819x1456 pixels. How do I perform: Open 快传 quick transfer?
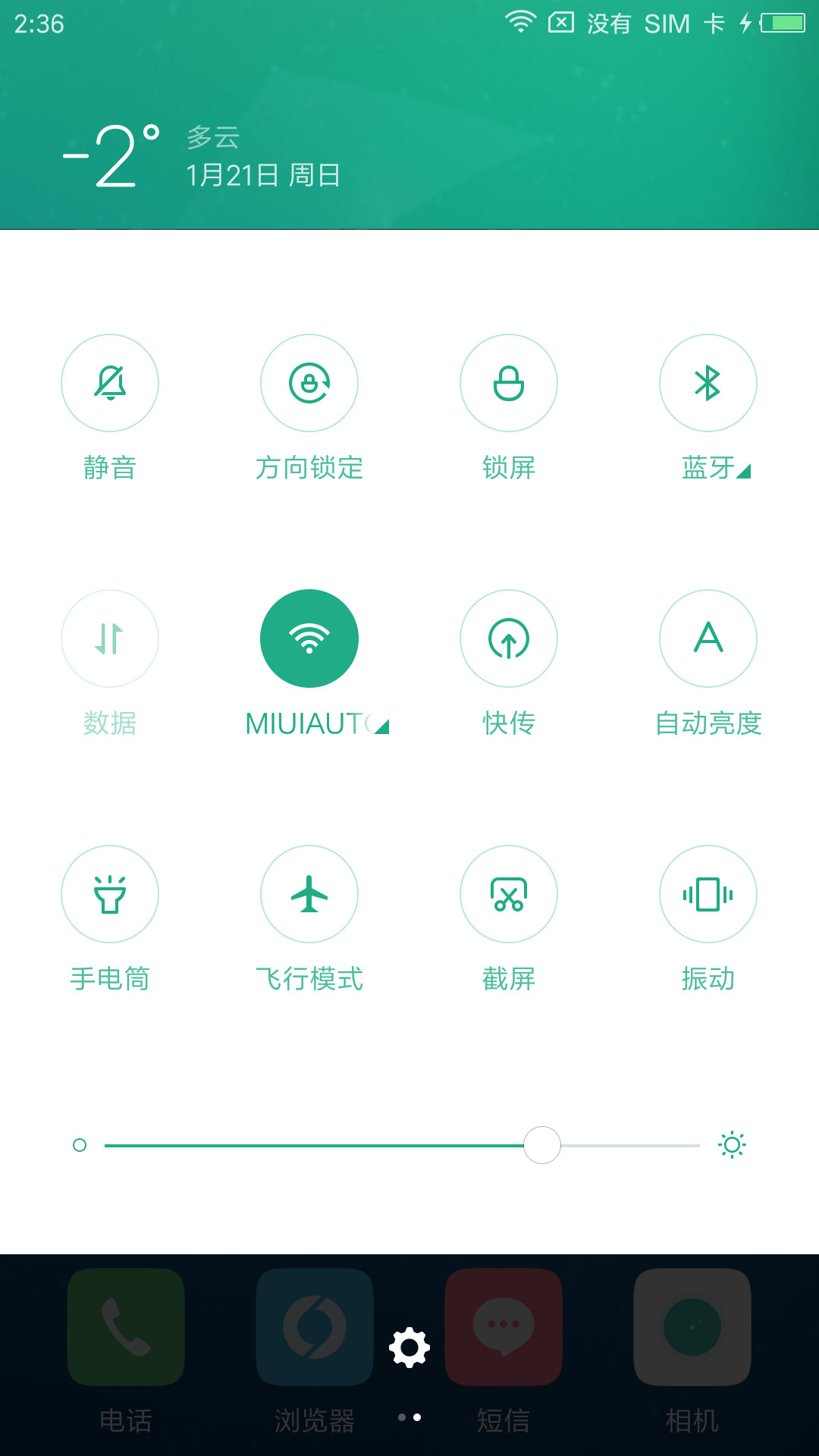coord(509,639)
